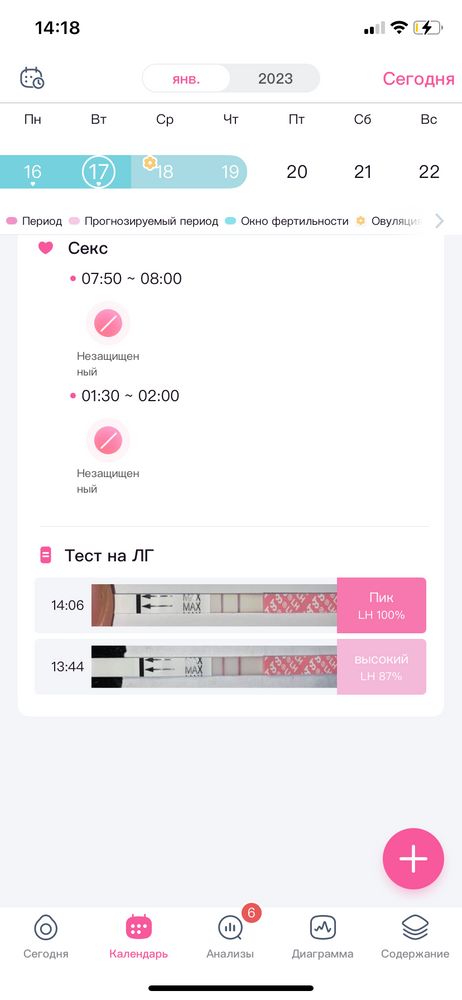The height and width of the screenshot is (1000, 462).
Task: Select the янв. month segment
Action: click(x=186, y=79)
